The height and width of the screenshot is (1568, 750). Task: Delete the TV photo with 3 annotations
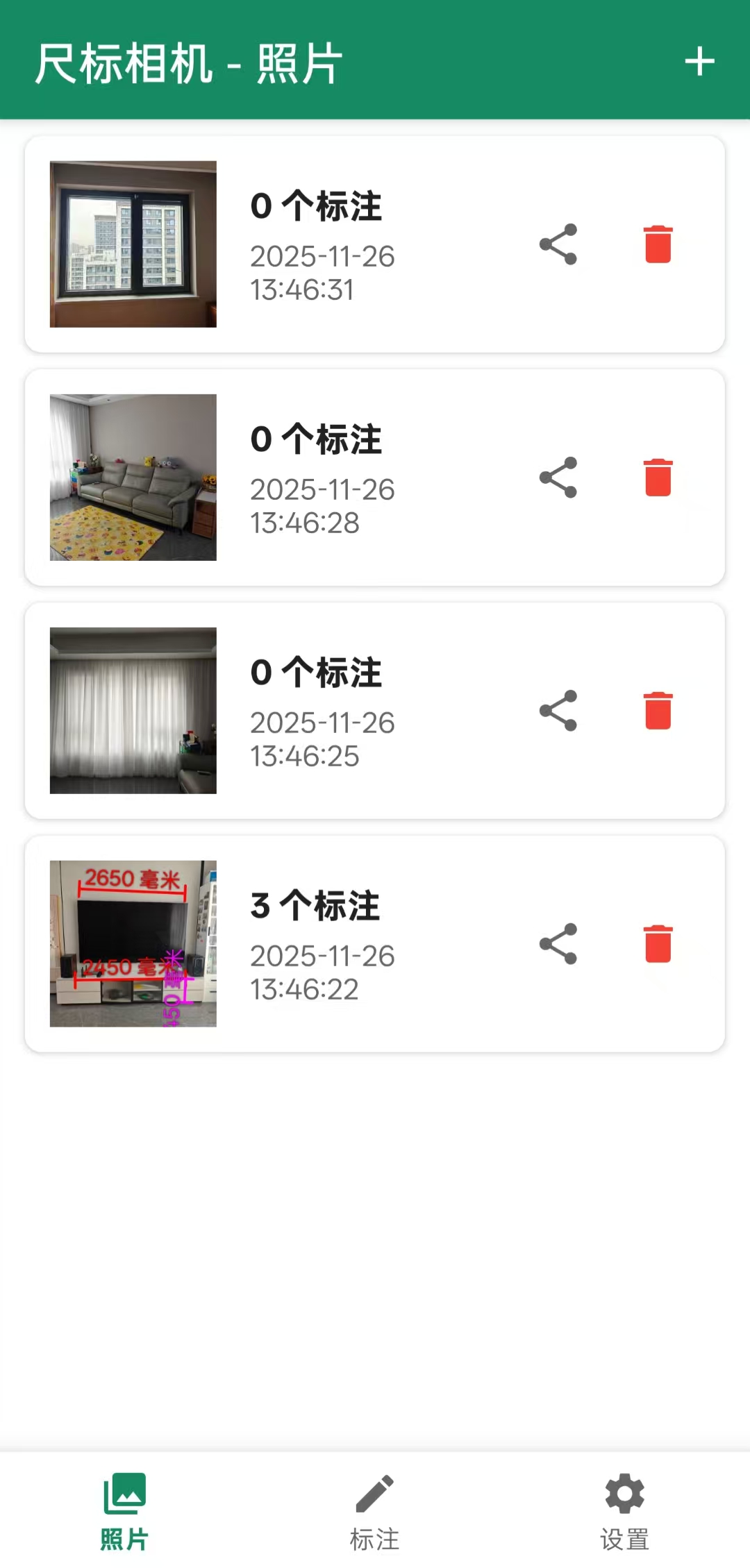coord(658,944)
